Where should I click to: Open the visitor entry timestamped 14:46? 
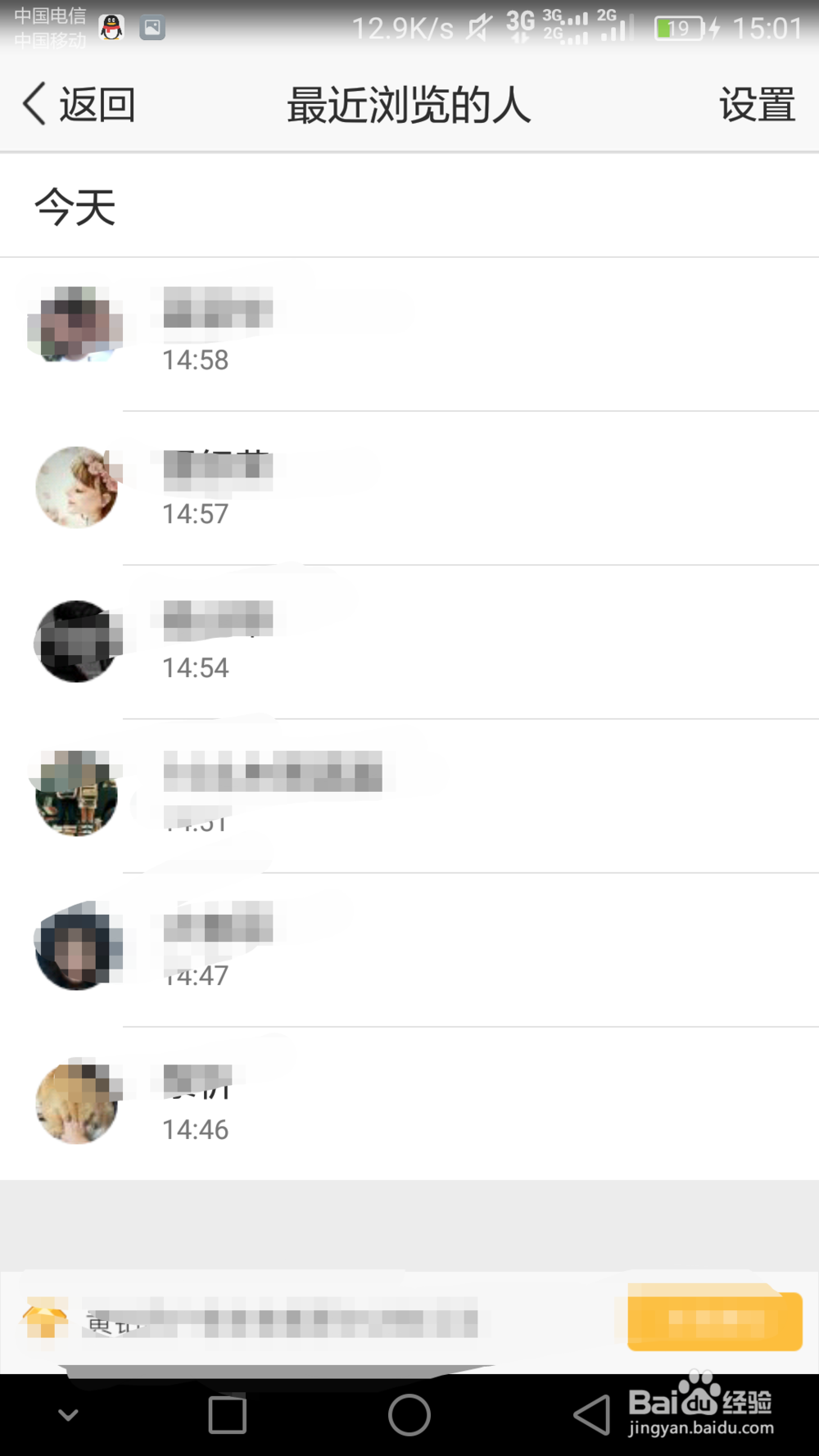point(328,1101)
